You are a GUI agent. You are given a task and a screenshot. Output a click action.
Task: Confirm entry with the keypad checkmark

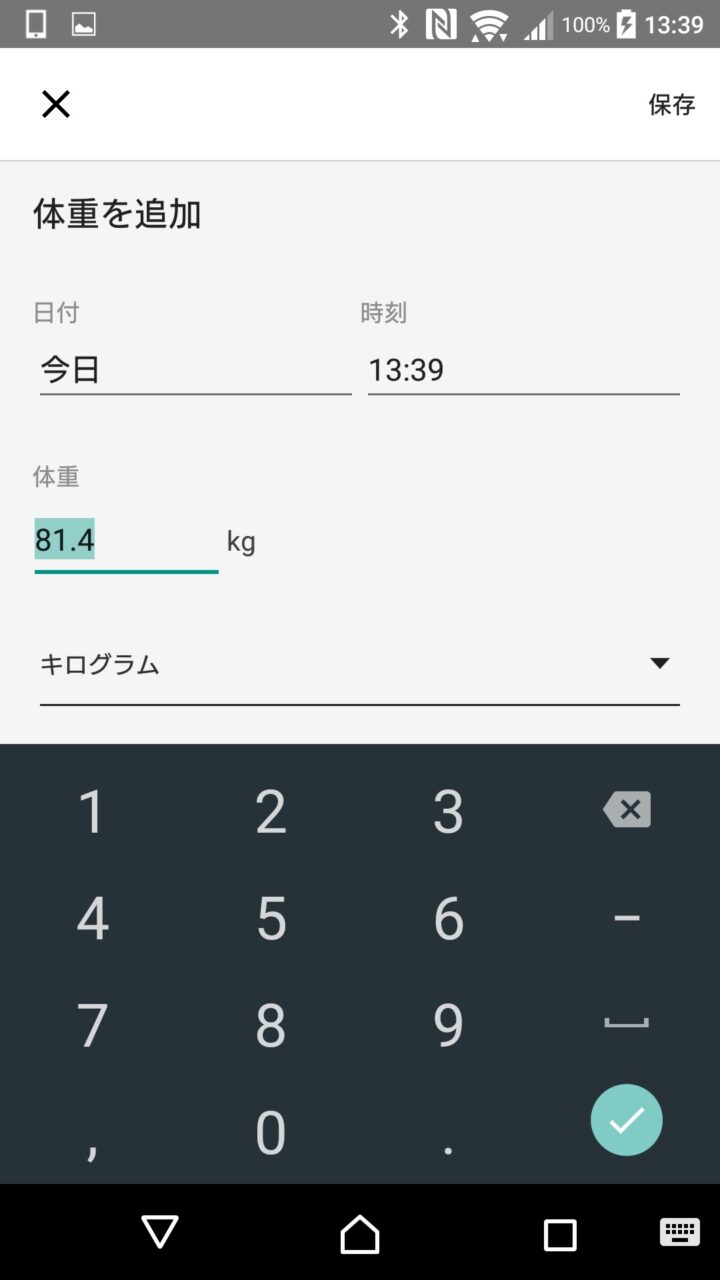coord(627,1121)
